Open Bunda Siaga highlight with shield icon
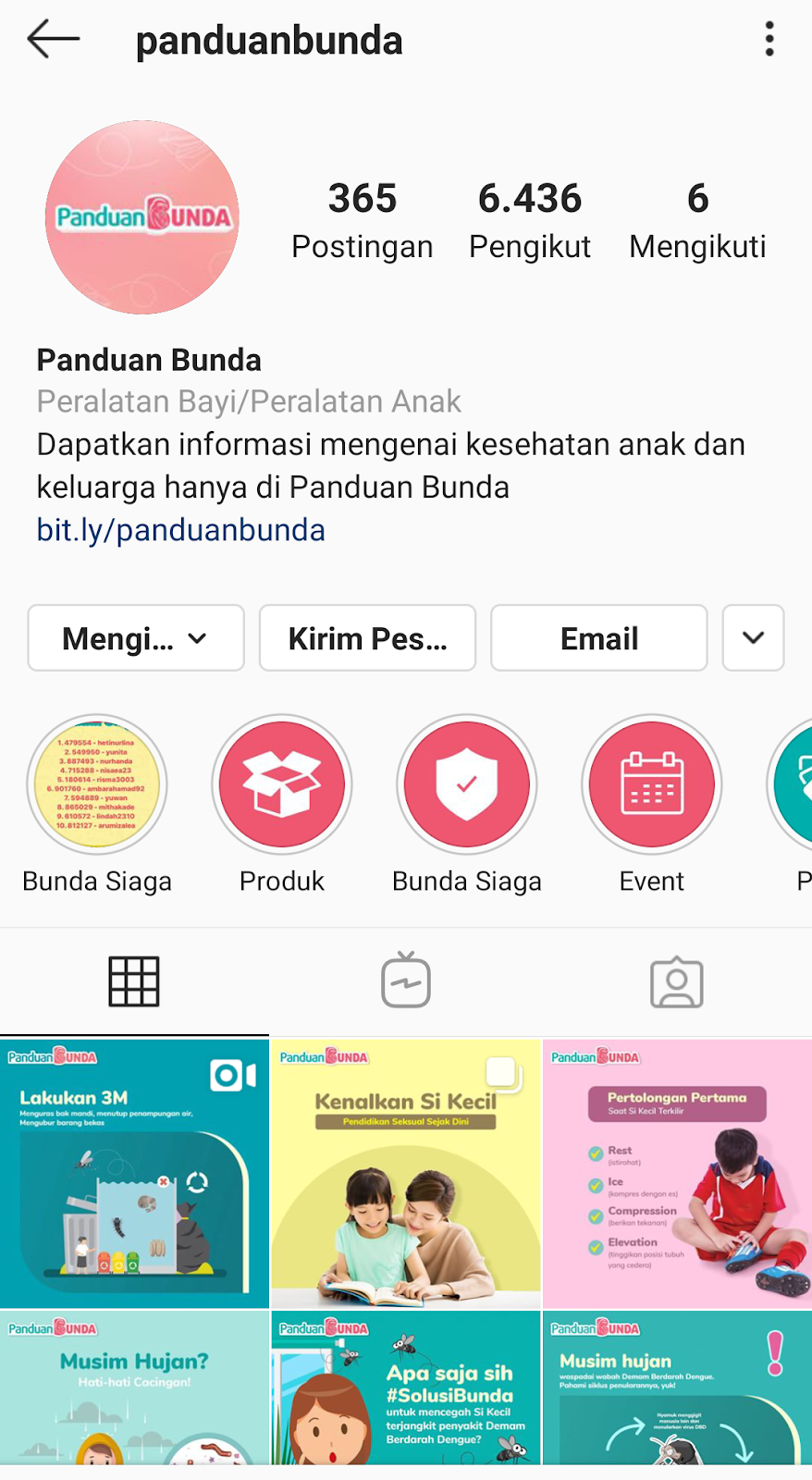This screenshot has height=1480, width=812. pos(467,784)
